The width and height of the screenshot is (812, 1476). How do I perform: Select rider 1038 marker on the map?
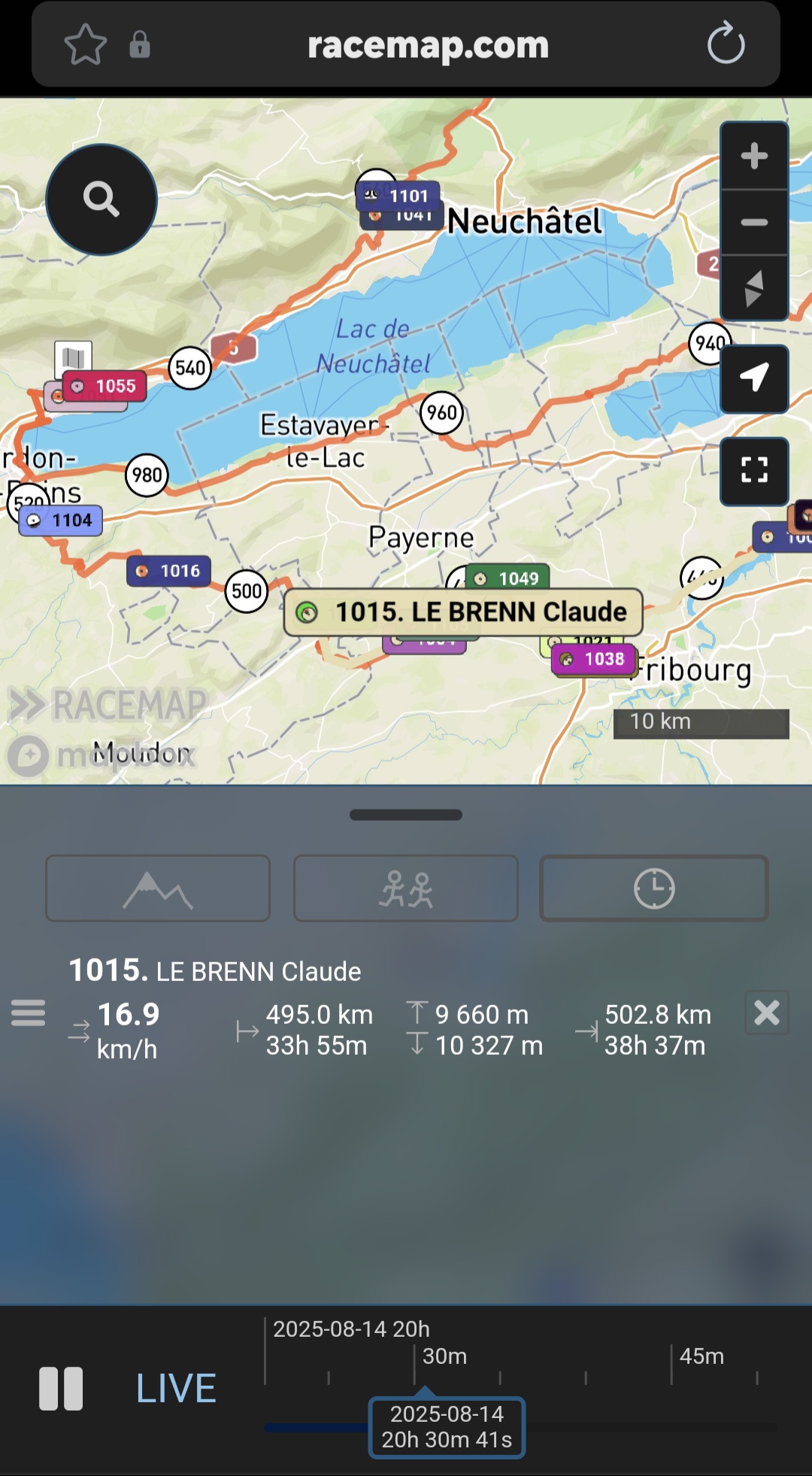click(x=595, y=660)
